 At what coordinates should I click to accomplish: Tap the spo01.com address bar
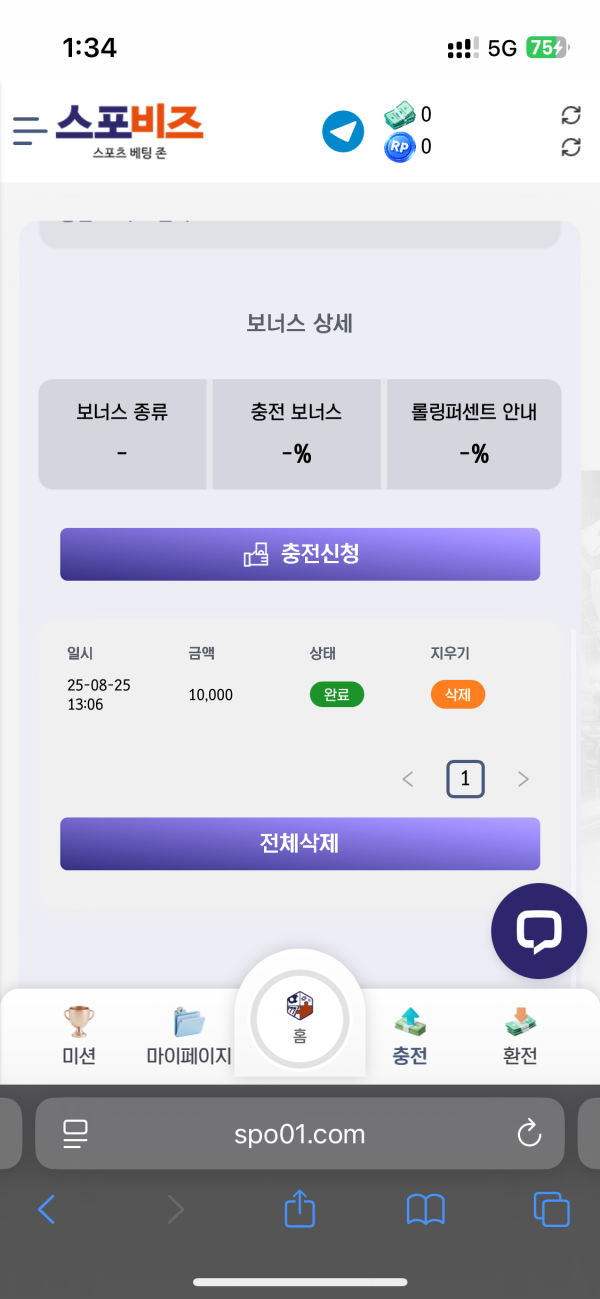coord(300,1134)
